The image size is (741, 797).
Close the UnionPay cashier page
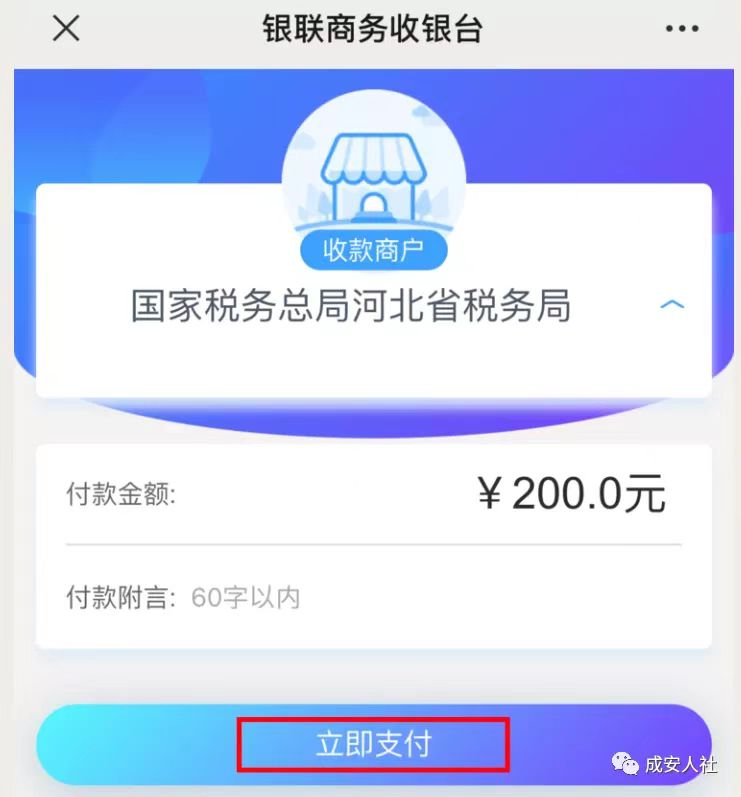click(66, 28)
